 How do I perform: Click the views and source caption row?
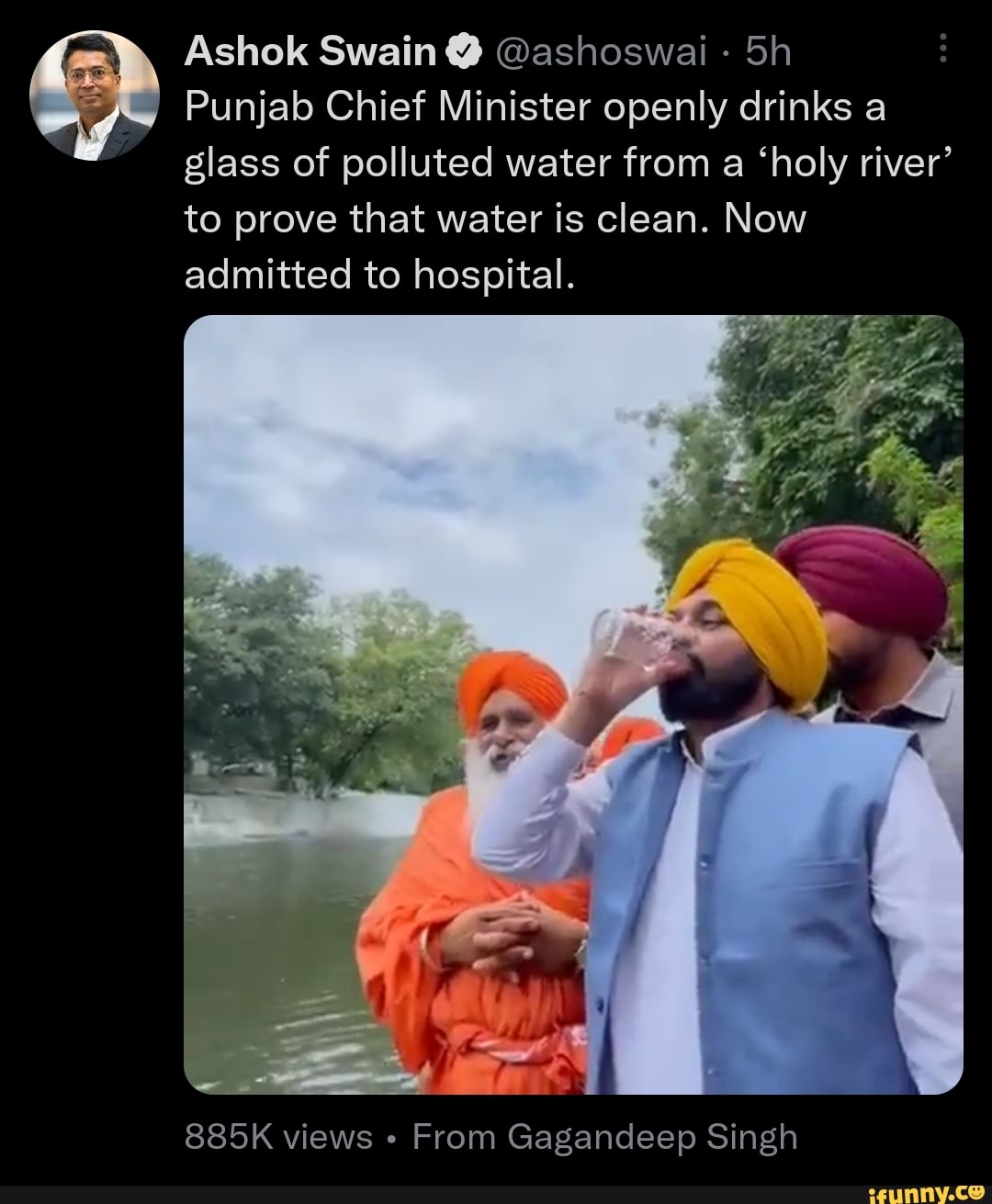click(490, 1136)
